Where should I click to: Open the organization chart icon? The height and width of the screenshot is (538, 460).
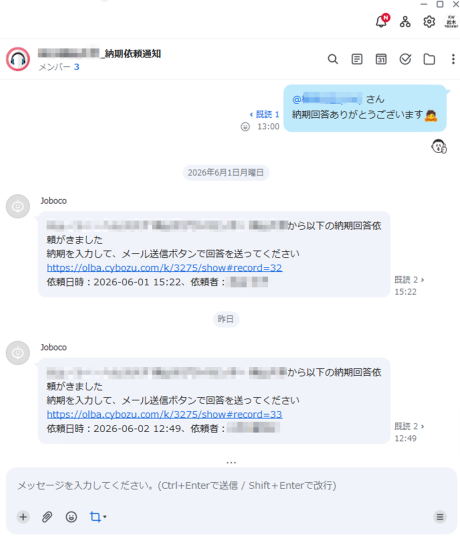point(405,22)
